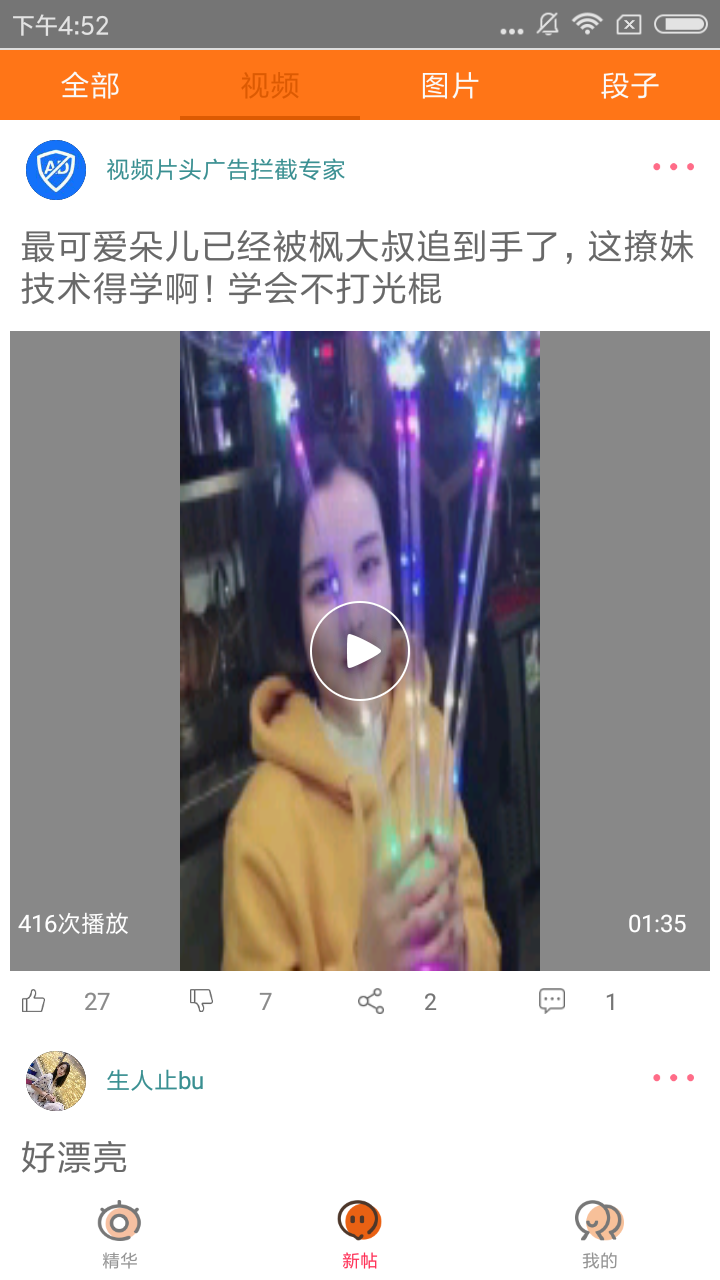The image size is (720, 1280).
Task: Open options menu for 视频片头广告拦截专家 post
Action: coord(673,167)
